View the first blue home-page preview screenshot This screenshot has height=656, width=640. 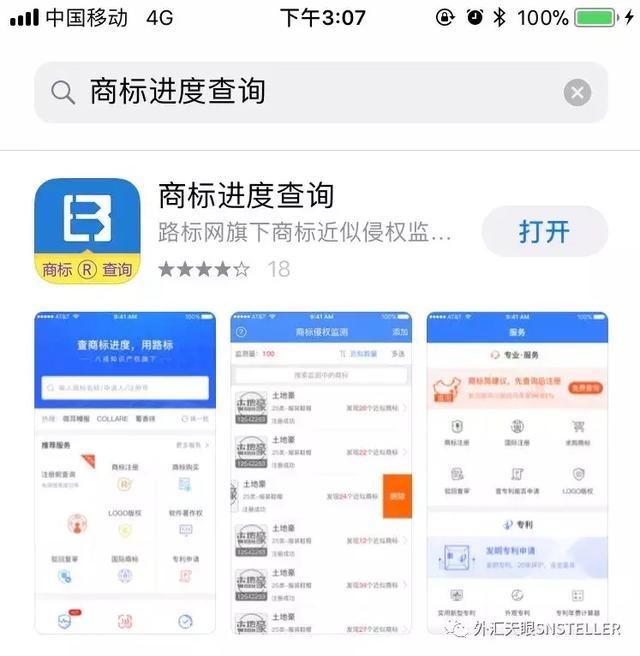click(x=124, y=472)
